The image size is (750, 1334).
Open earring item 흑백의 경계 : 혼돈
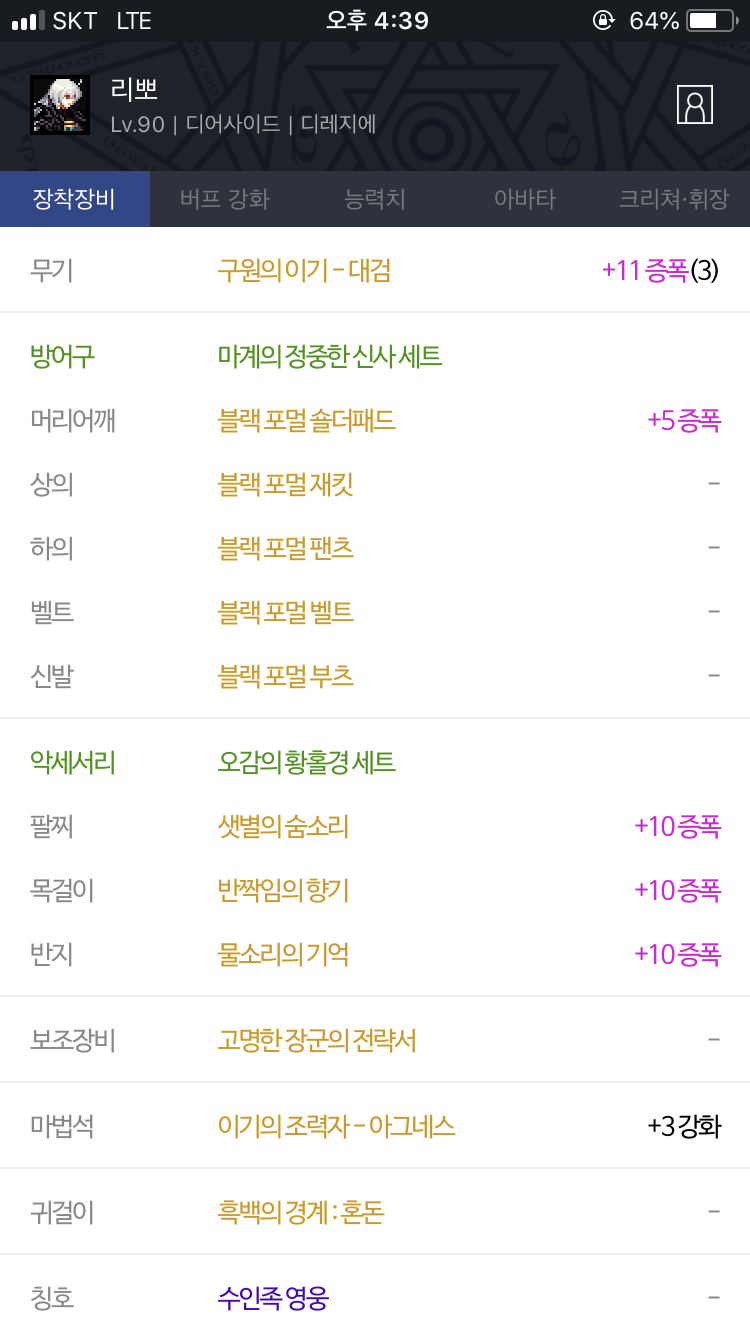tap(375, 1212)
